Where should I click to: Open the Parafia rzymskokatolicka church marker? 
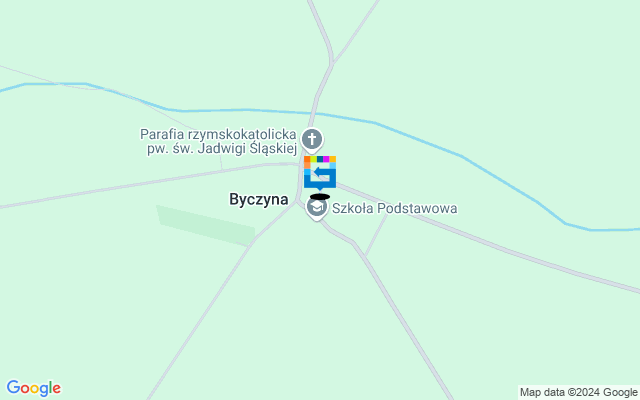312,139
